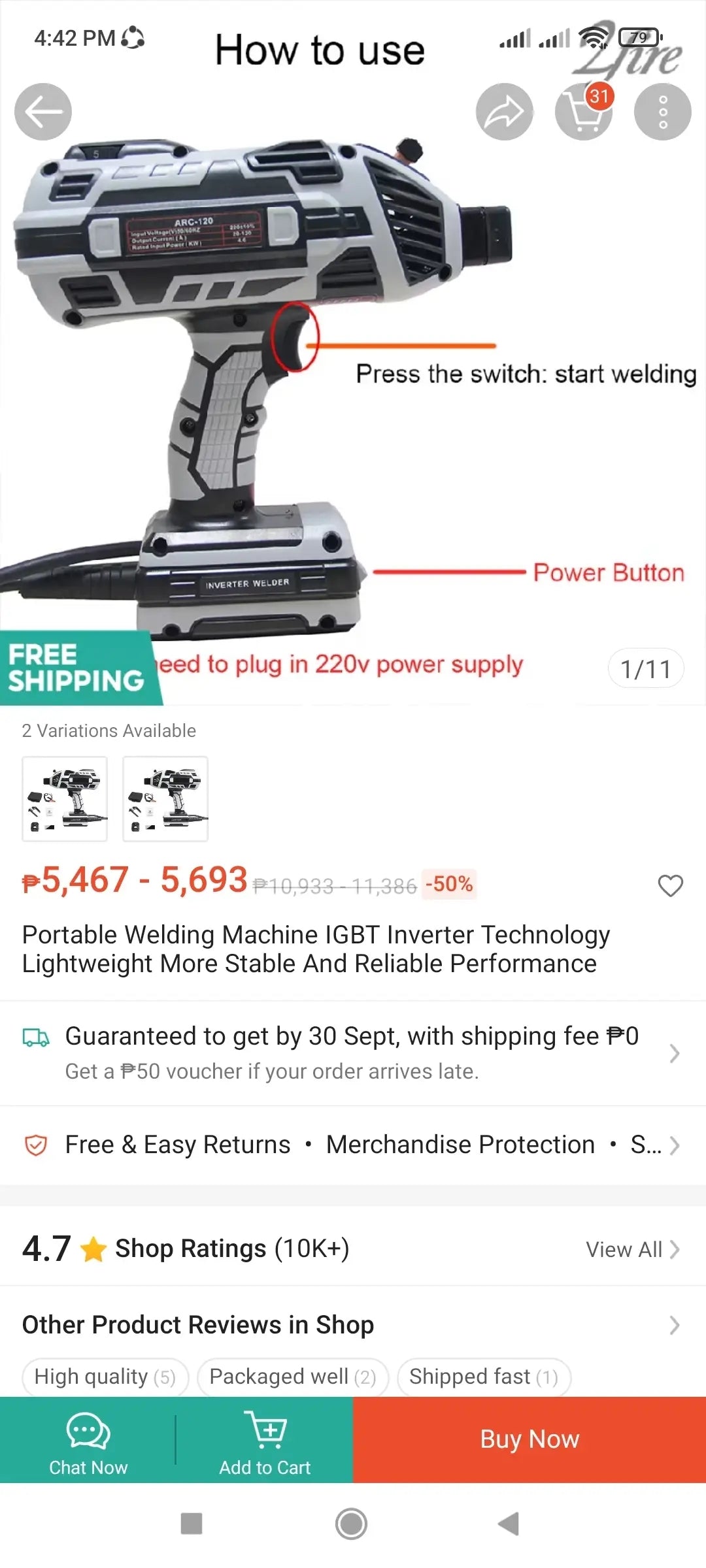The height and width of the screenshot is (1568, 706).
Task: Filter reviews by Packaged well chip
Action: pyautogui.click(x=292, y=1377)
